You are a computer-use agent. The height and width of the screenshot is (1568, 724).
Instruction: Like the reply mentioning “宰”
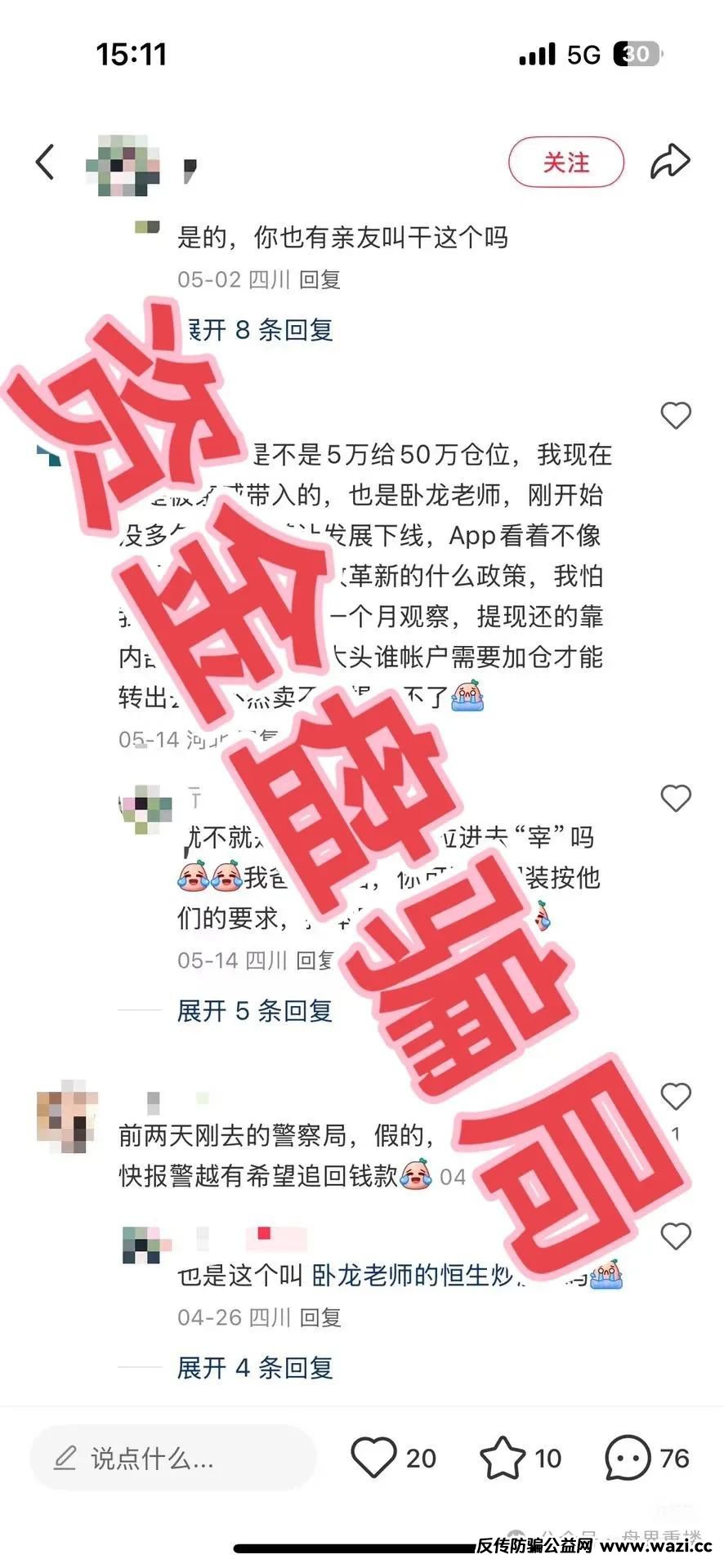tap(675, 798)
